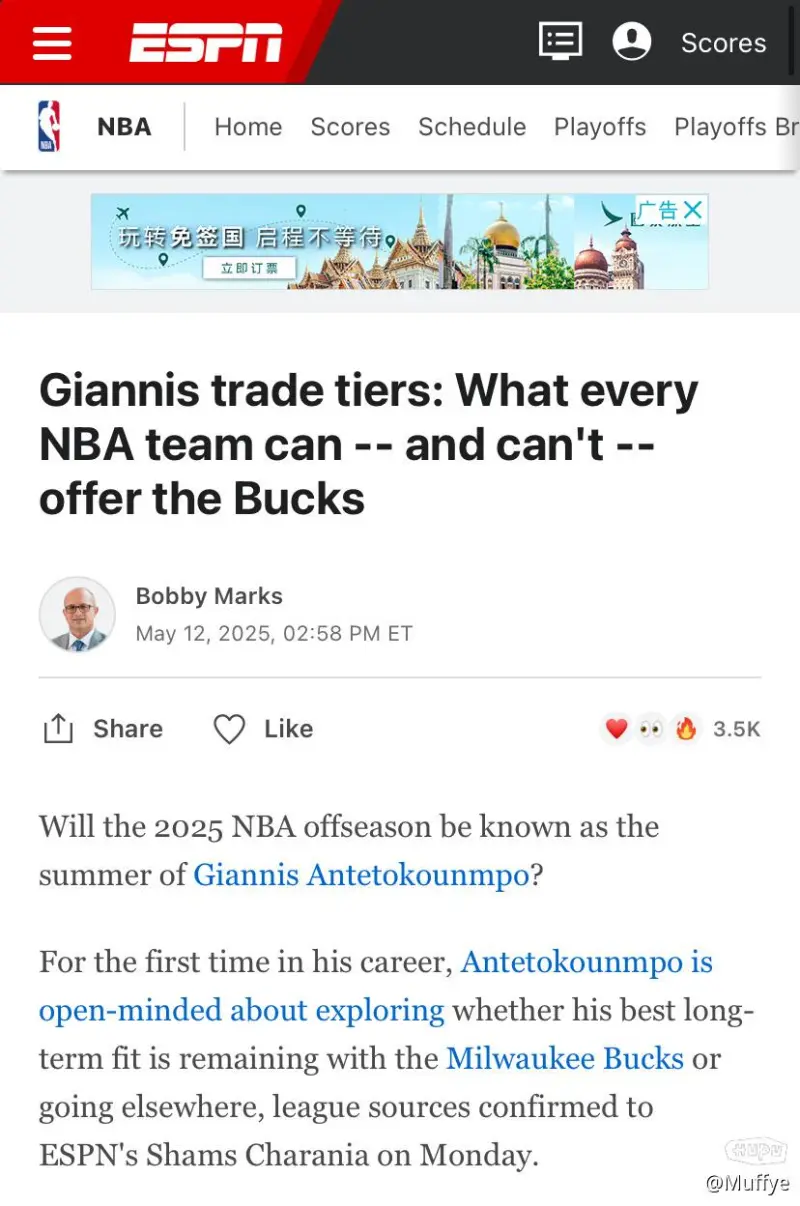Viewport: 800px width, 1206px height.
Task: Open the Playoffs Bracket tab
Action: click(x=736, y=127)
